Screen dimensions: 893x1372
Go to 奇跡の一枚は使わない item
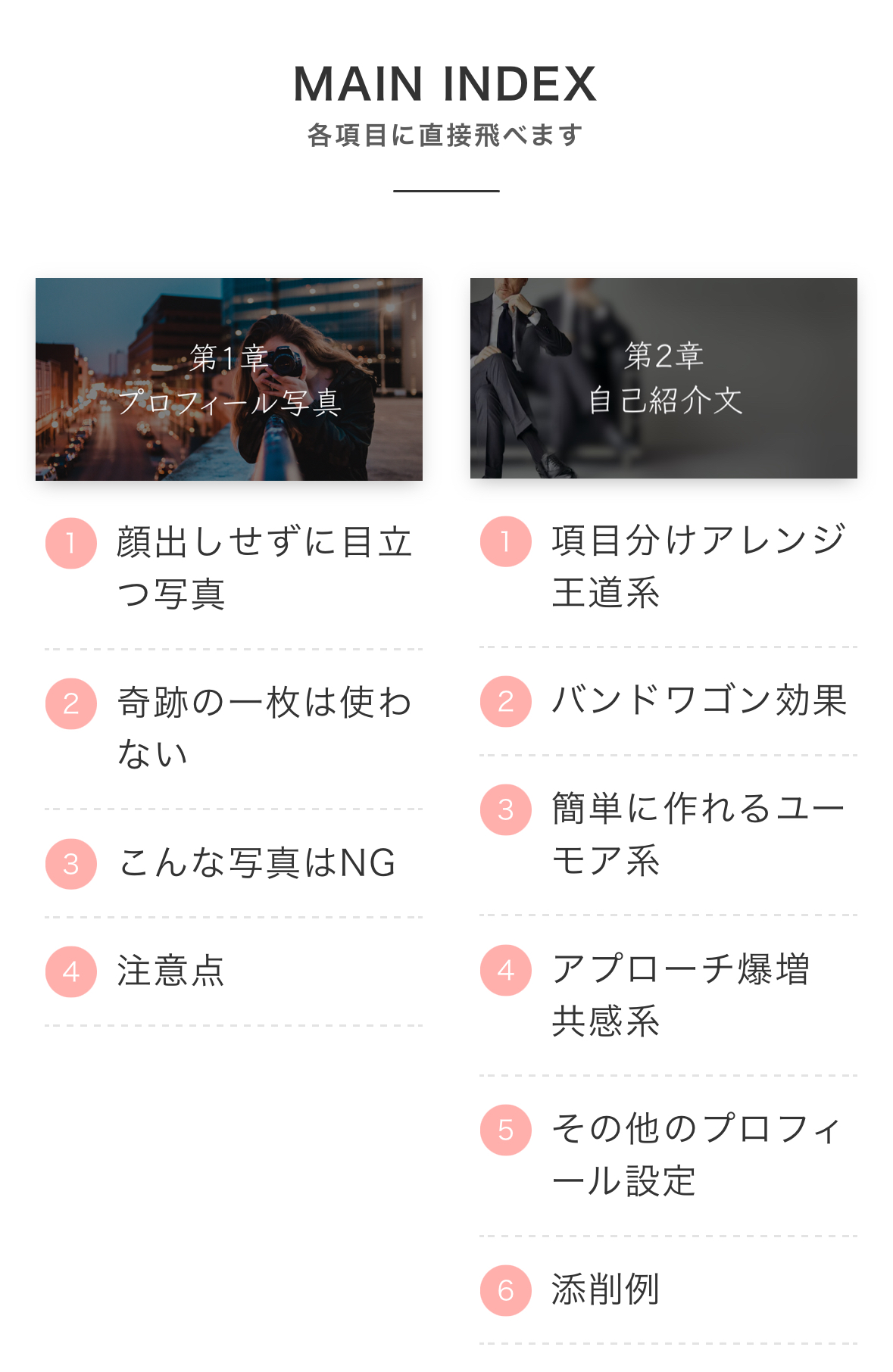[264, 728]
